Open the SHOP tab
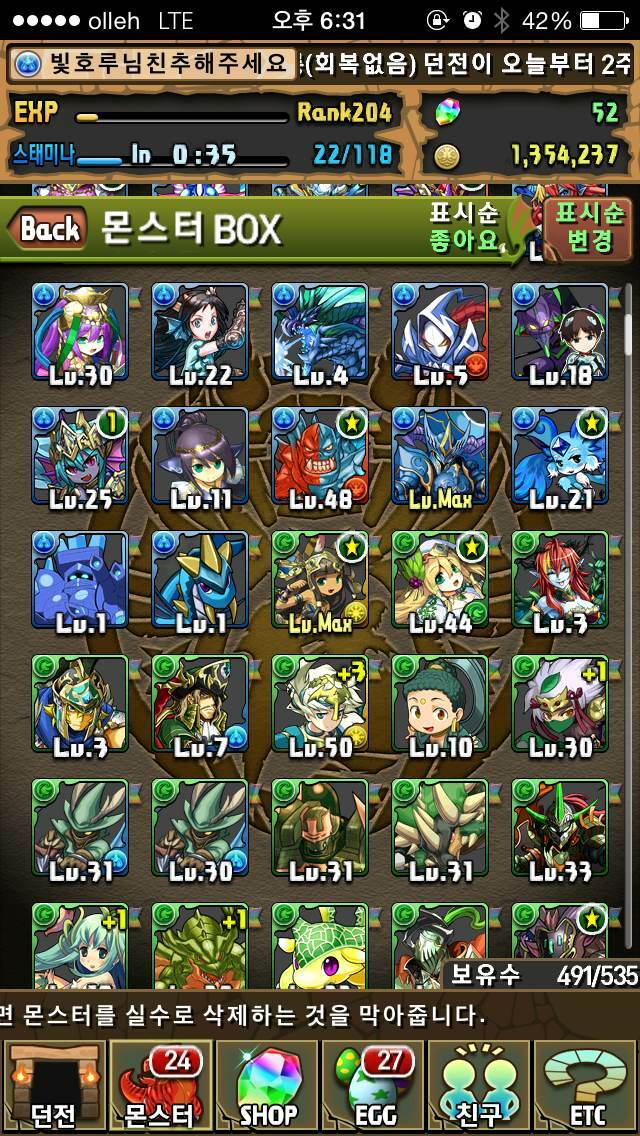The image size is (640, 1136). pyautogui.click(x=267, y=1085)
